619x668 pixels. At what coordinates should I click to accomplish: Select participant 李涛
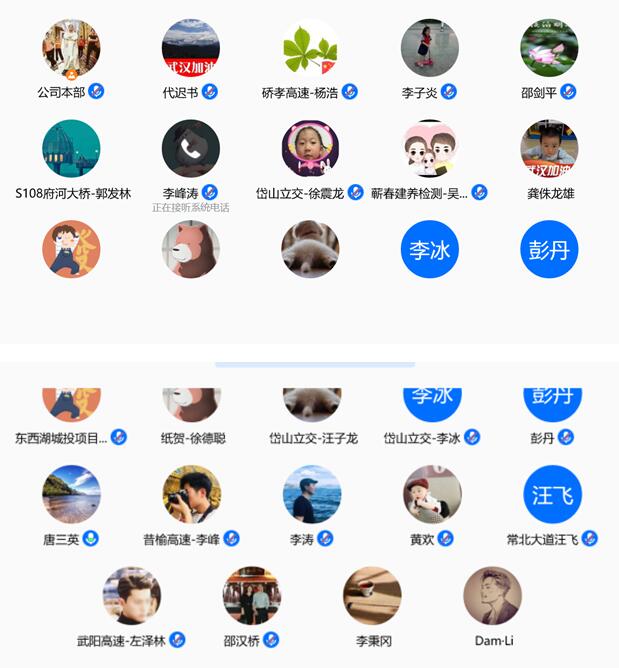click(312, 495)
